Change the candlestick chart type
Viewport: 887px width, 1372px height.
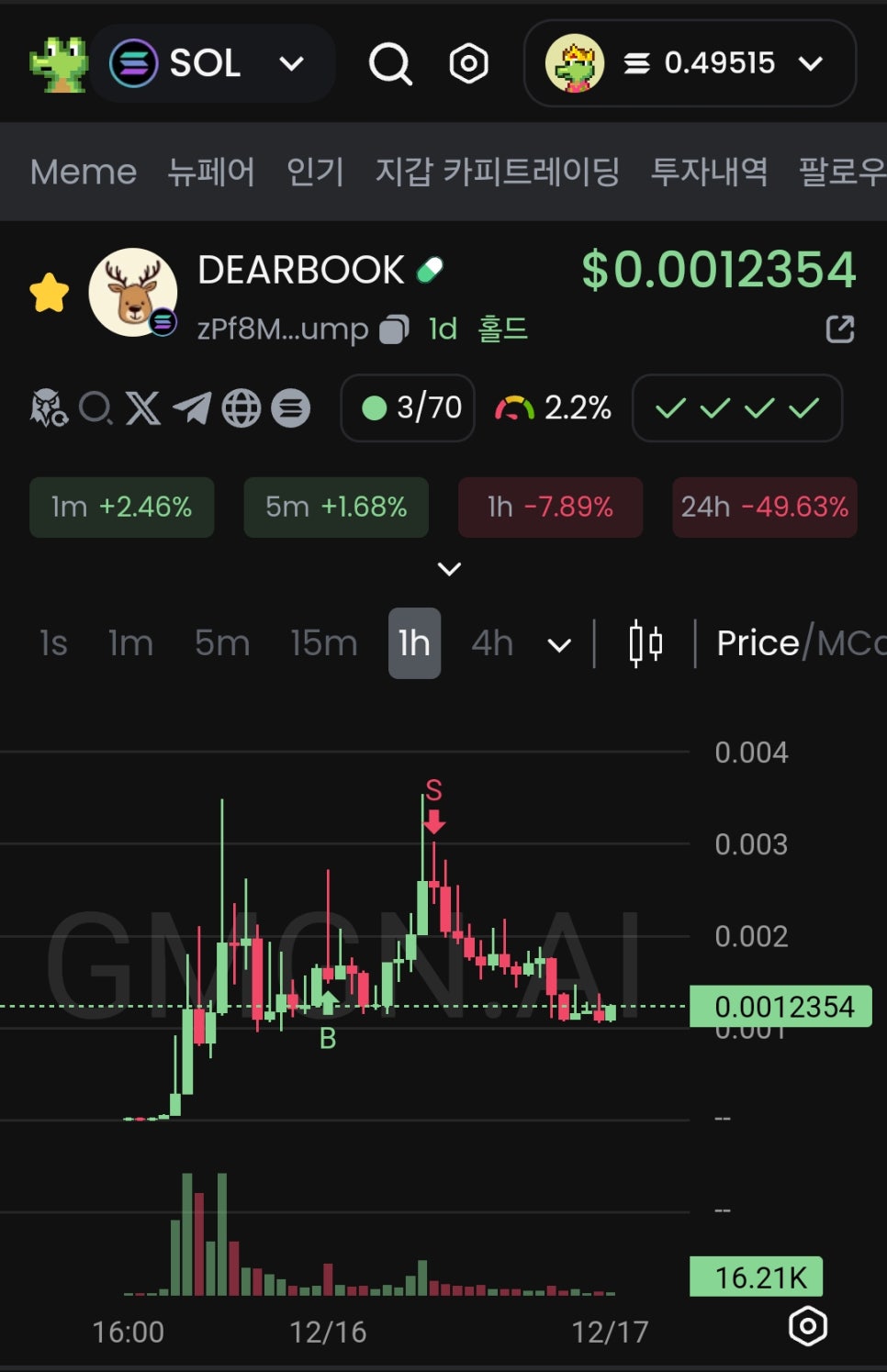(x=646, y=642)
